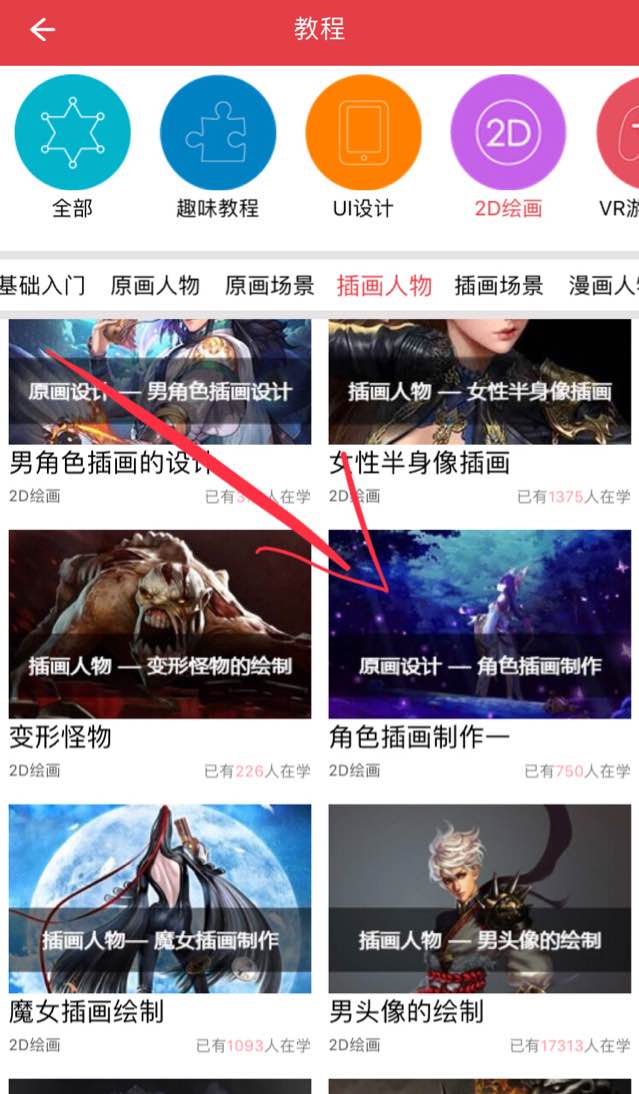Switch to the 插画场景 sub-tab
This screenshot has height=1094, width=639.
(x=498, y=286)
